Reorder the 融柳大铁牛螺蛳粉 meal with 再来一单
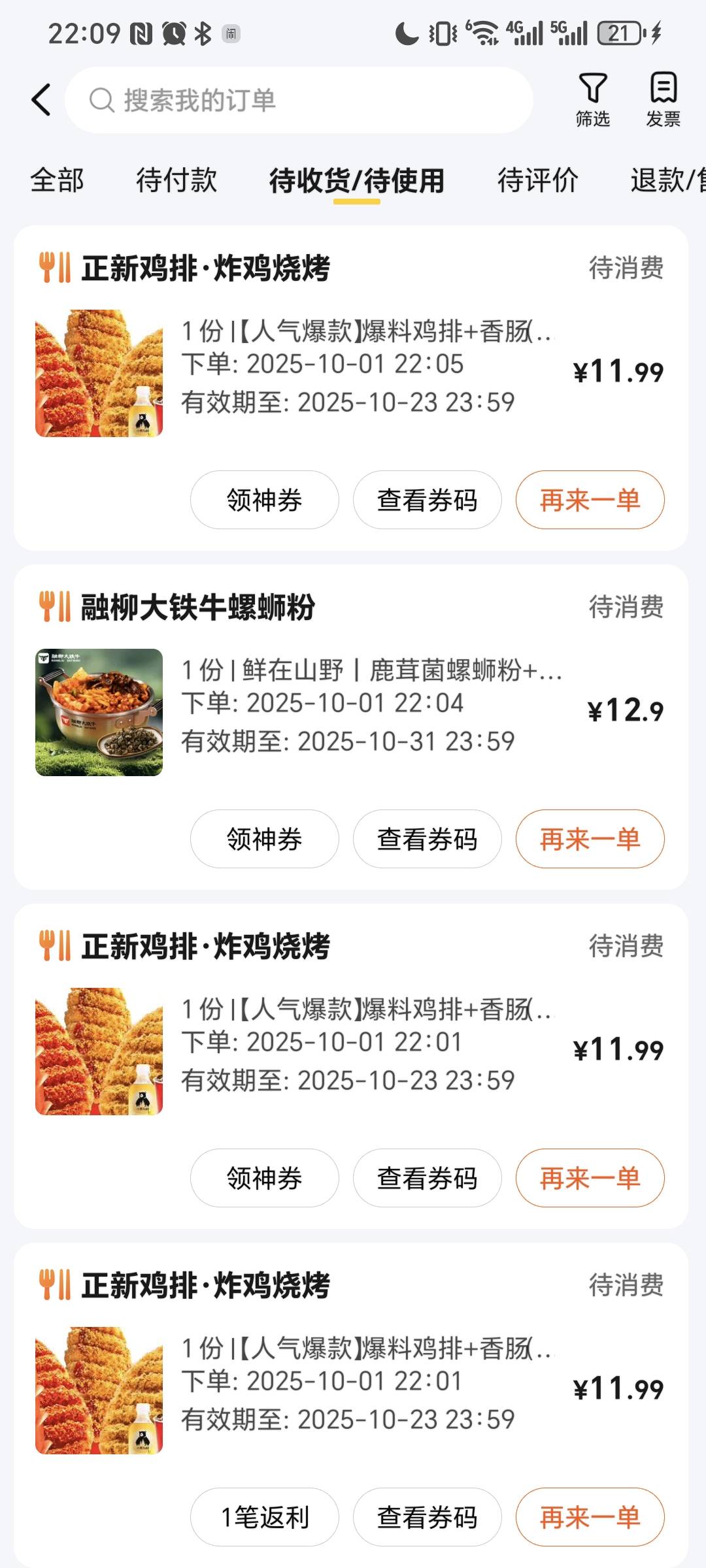Viewport: 706px width, 1568px height. tap(590, 839)
